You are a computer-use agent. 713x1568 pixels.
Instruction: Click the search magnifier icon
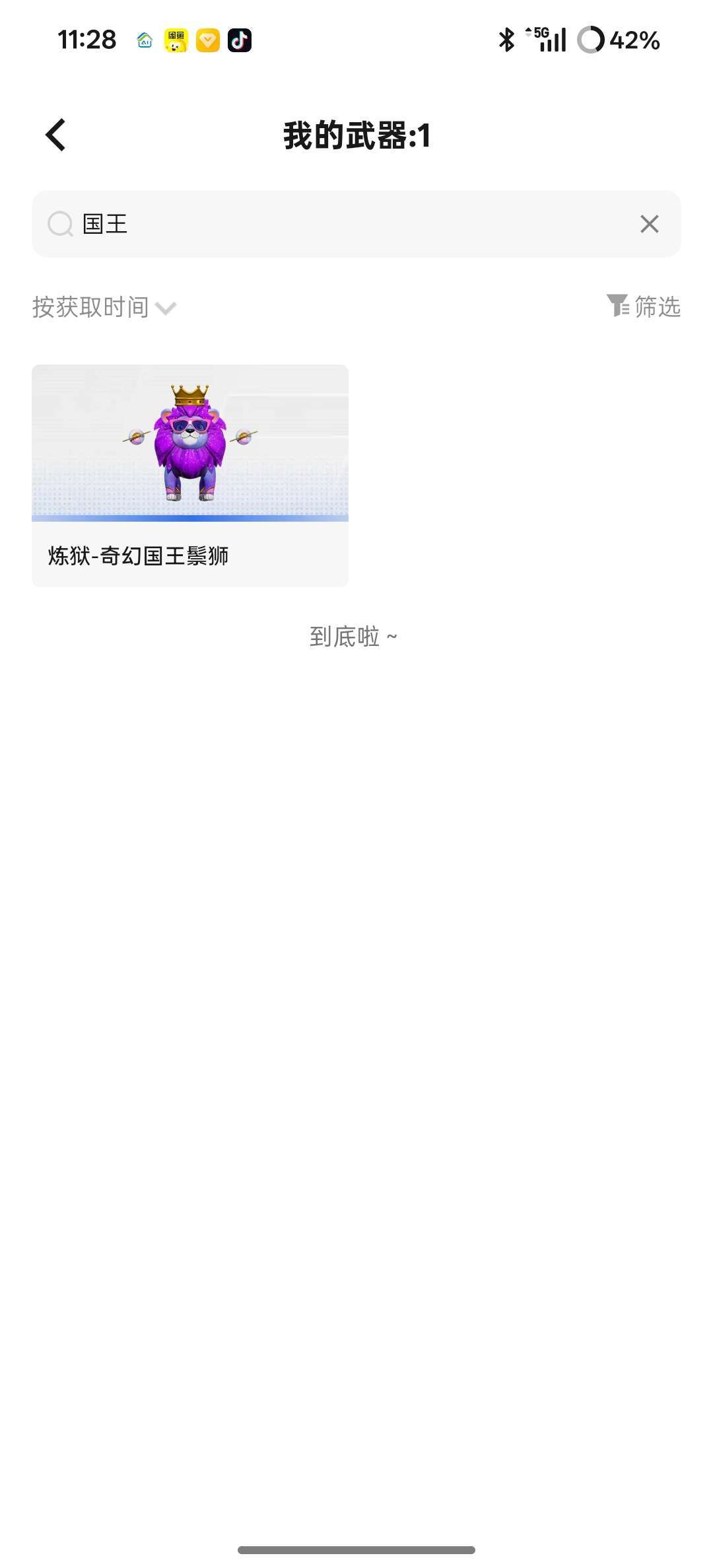[x=61, y=224]
